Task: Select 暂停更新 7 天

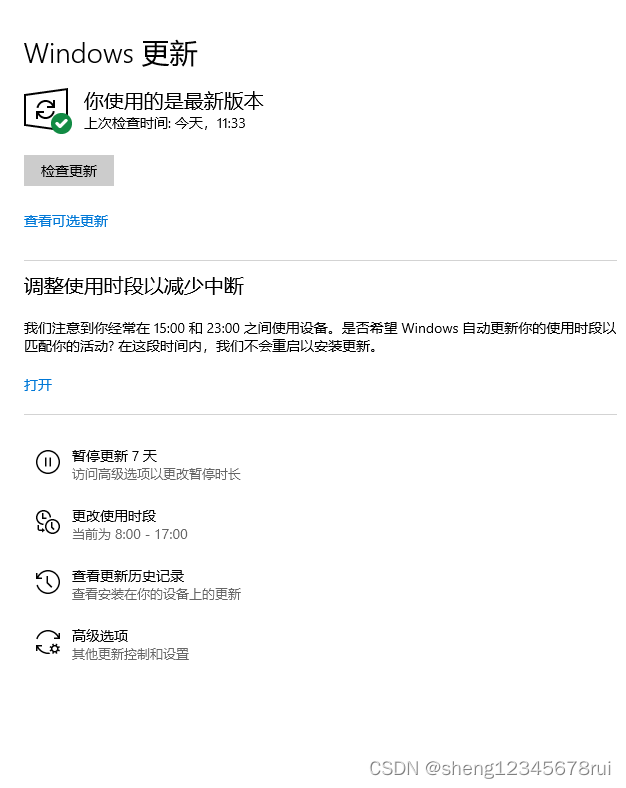Action: point(114,456)
